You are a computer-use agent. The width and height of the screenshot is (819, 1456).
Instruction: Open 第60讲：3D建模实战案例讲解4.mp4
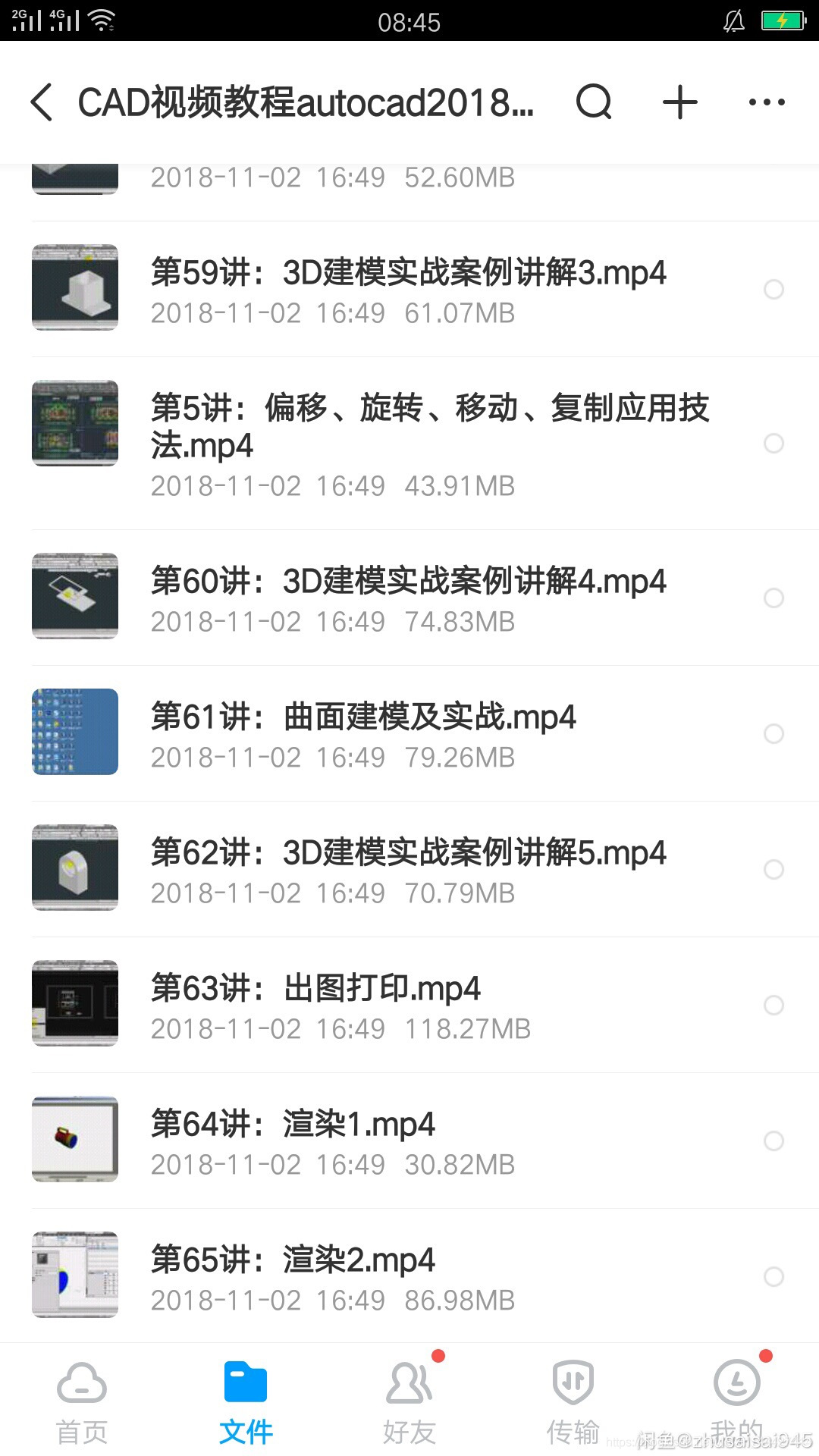click(408, 598)
